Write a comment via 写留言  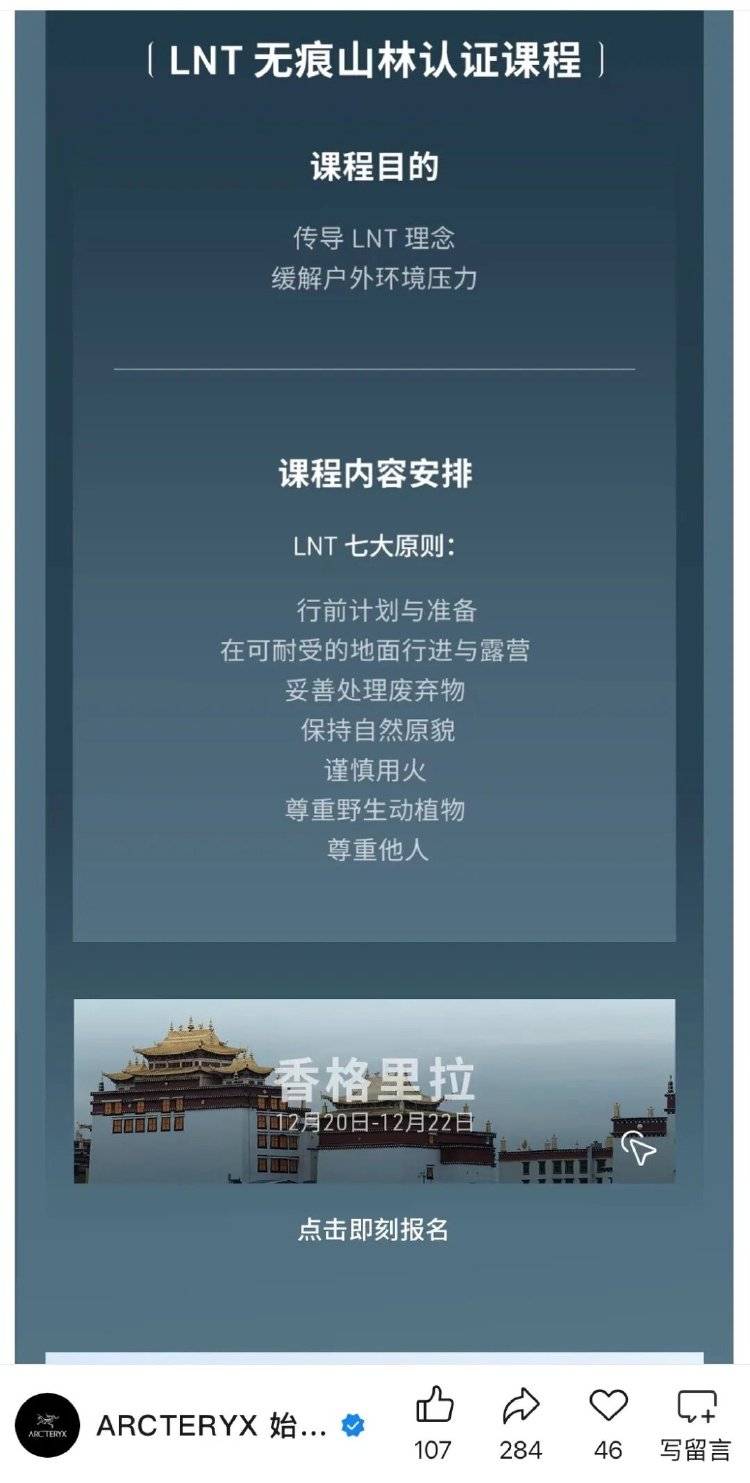[x=696, y=1408]
